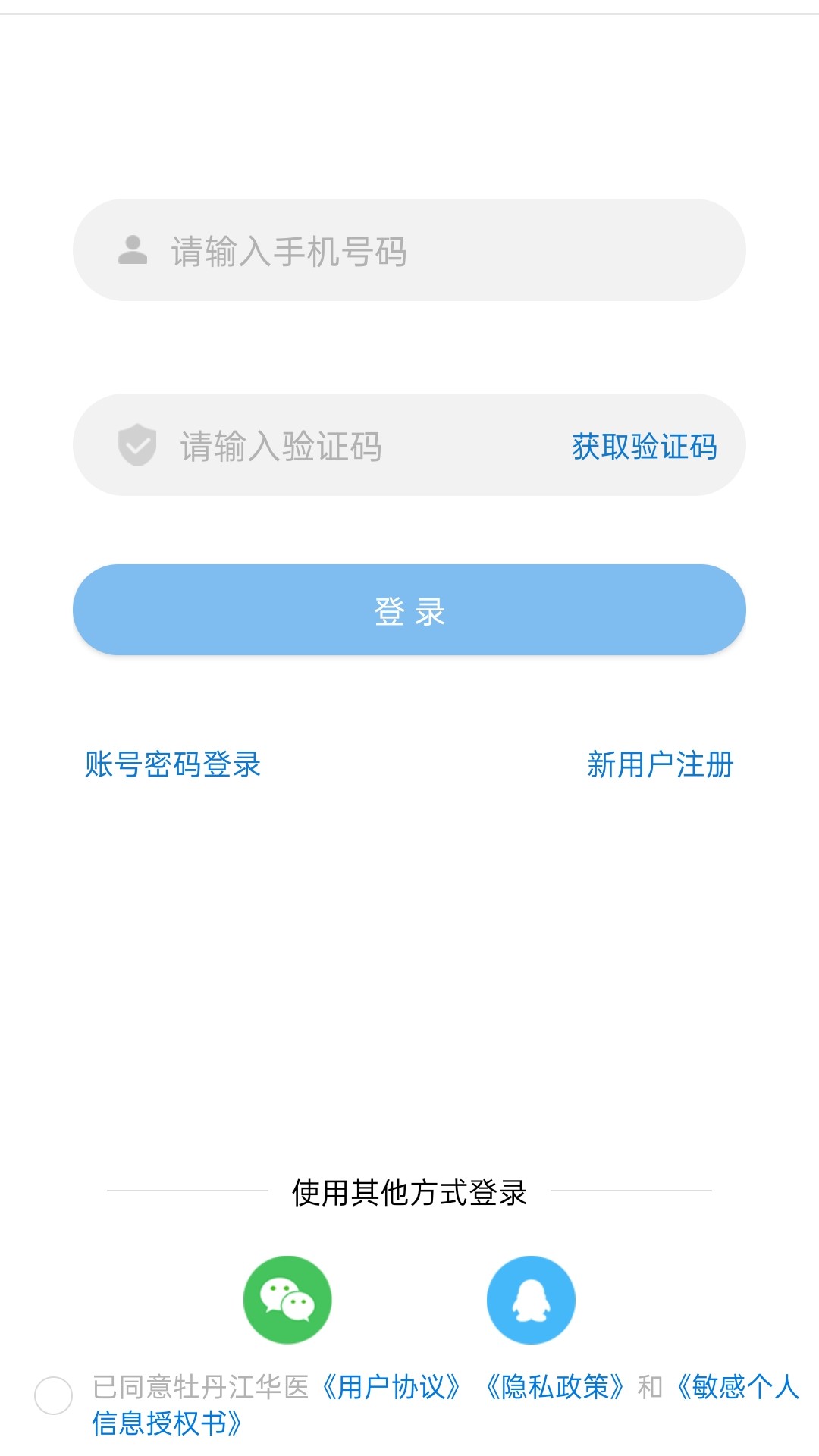Screen dimensions: 819x1456
Task: Log in with WeChat icon
Action: point(287,1300)
